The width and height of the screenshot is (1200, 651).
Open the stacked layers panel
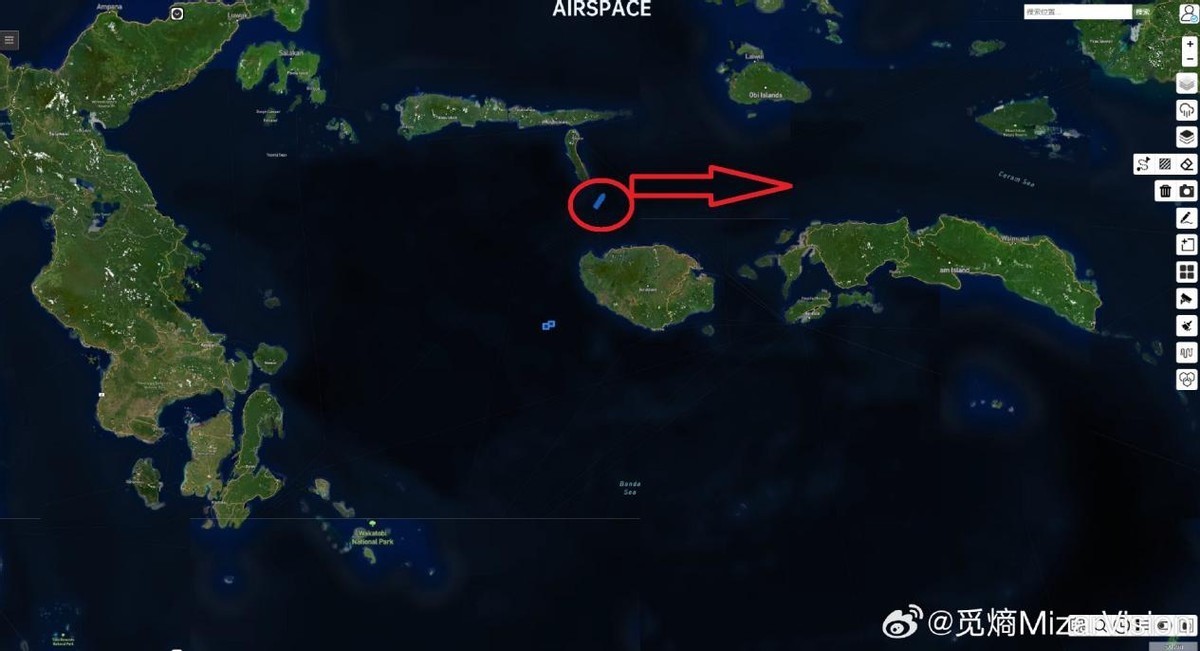click(1186, 137)
